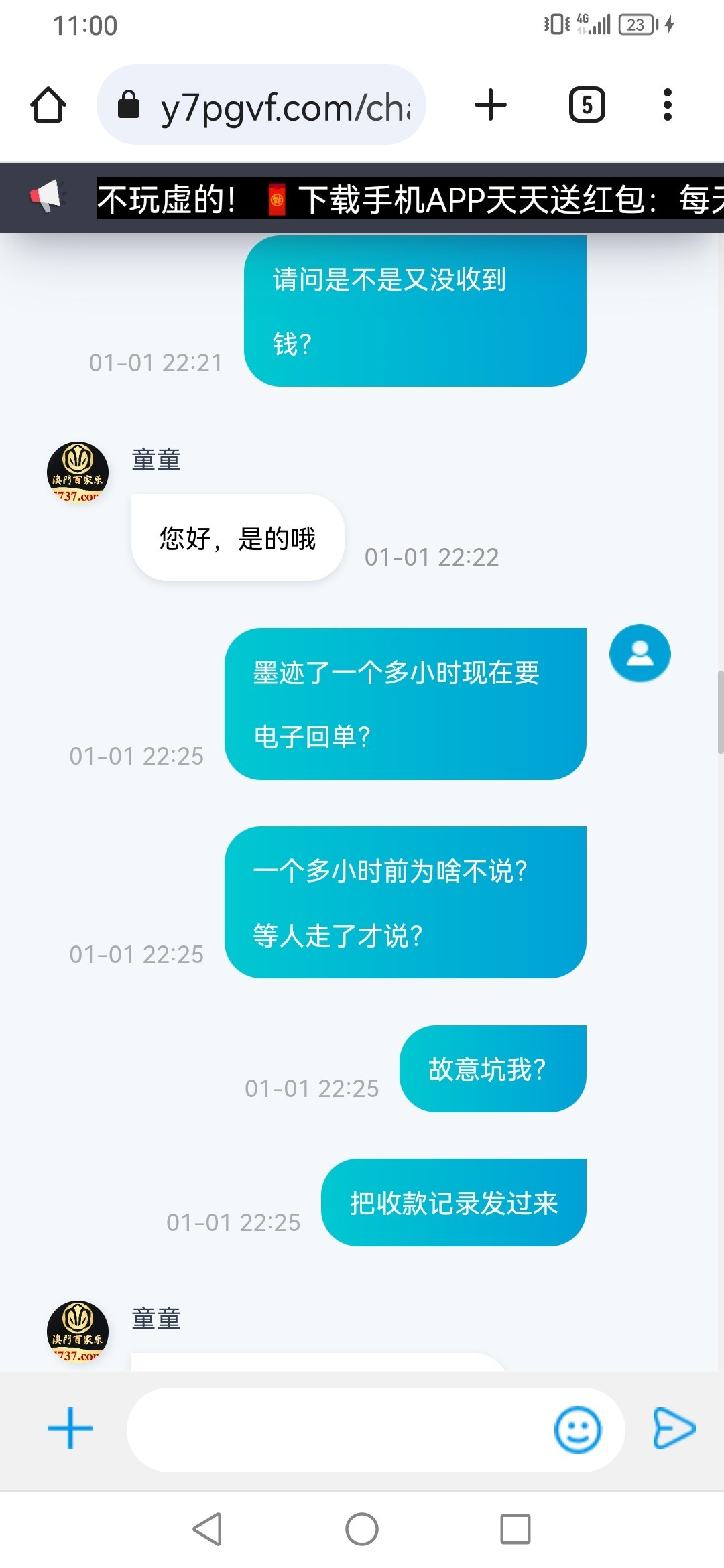Open the emoji picker
This screenshot has height=1568, width=724.
tap(577, 1429)
